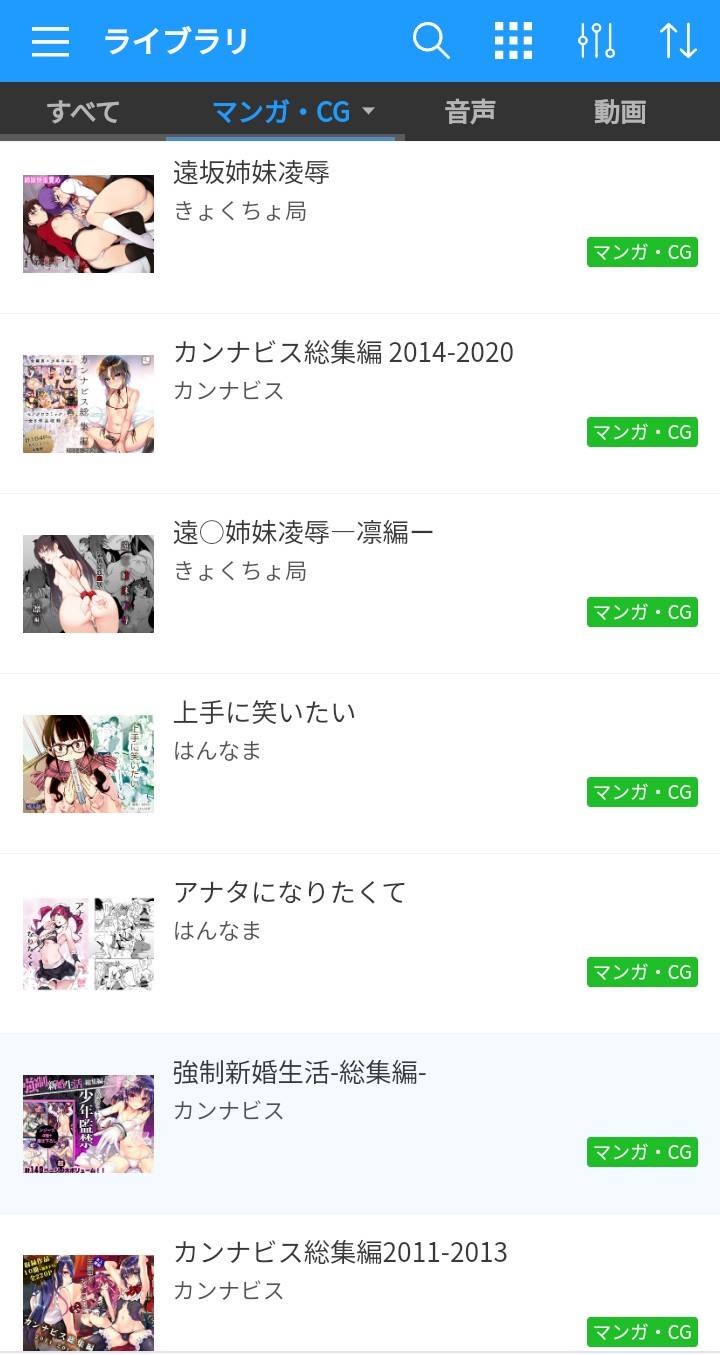Open the filter settings sliders
Viewport: 720px width, 1355px height.
tap(596, 41)
